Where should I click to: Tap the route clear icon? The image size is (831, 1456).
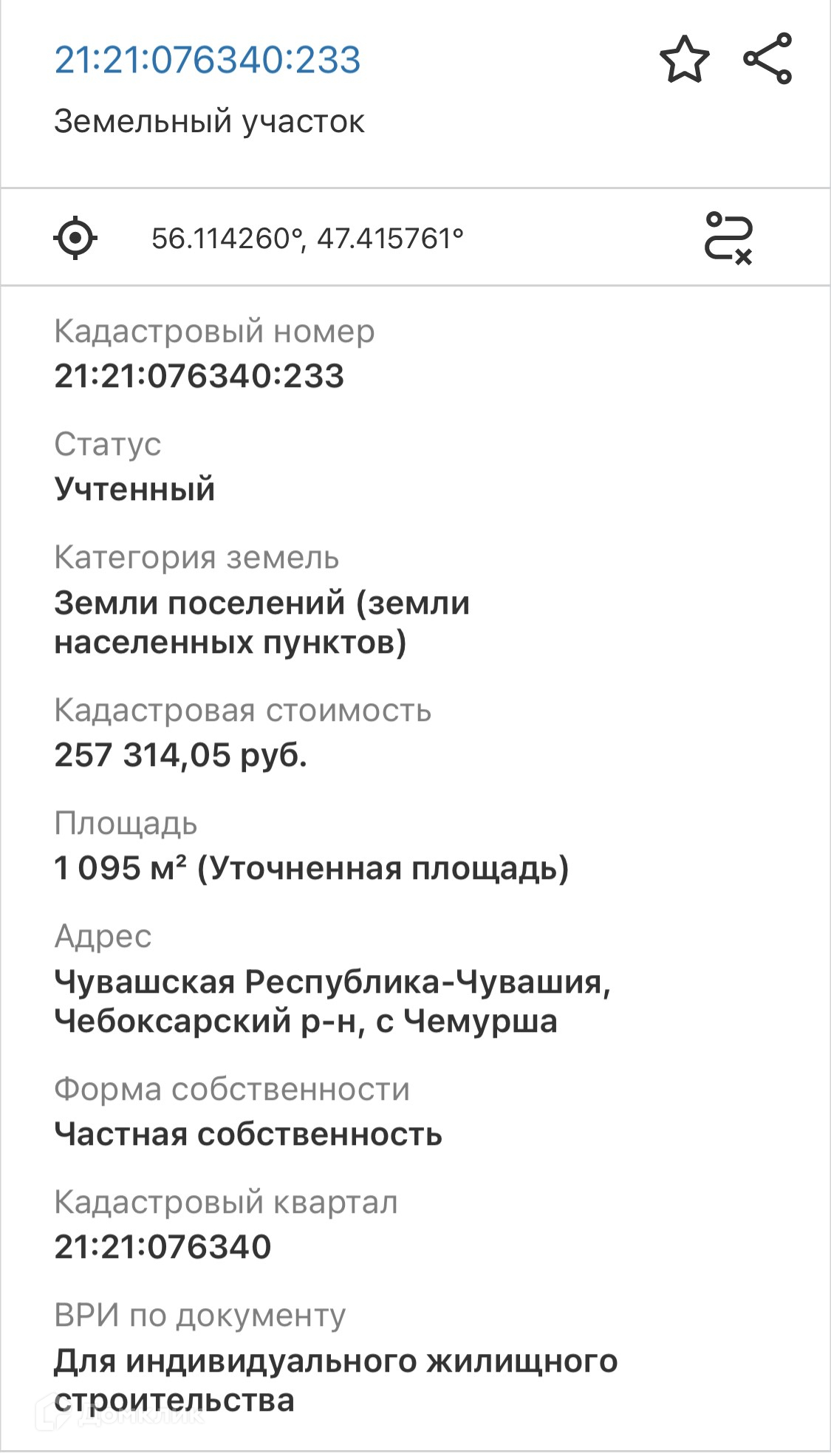(x=728, y=238)
